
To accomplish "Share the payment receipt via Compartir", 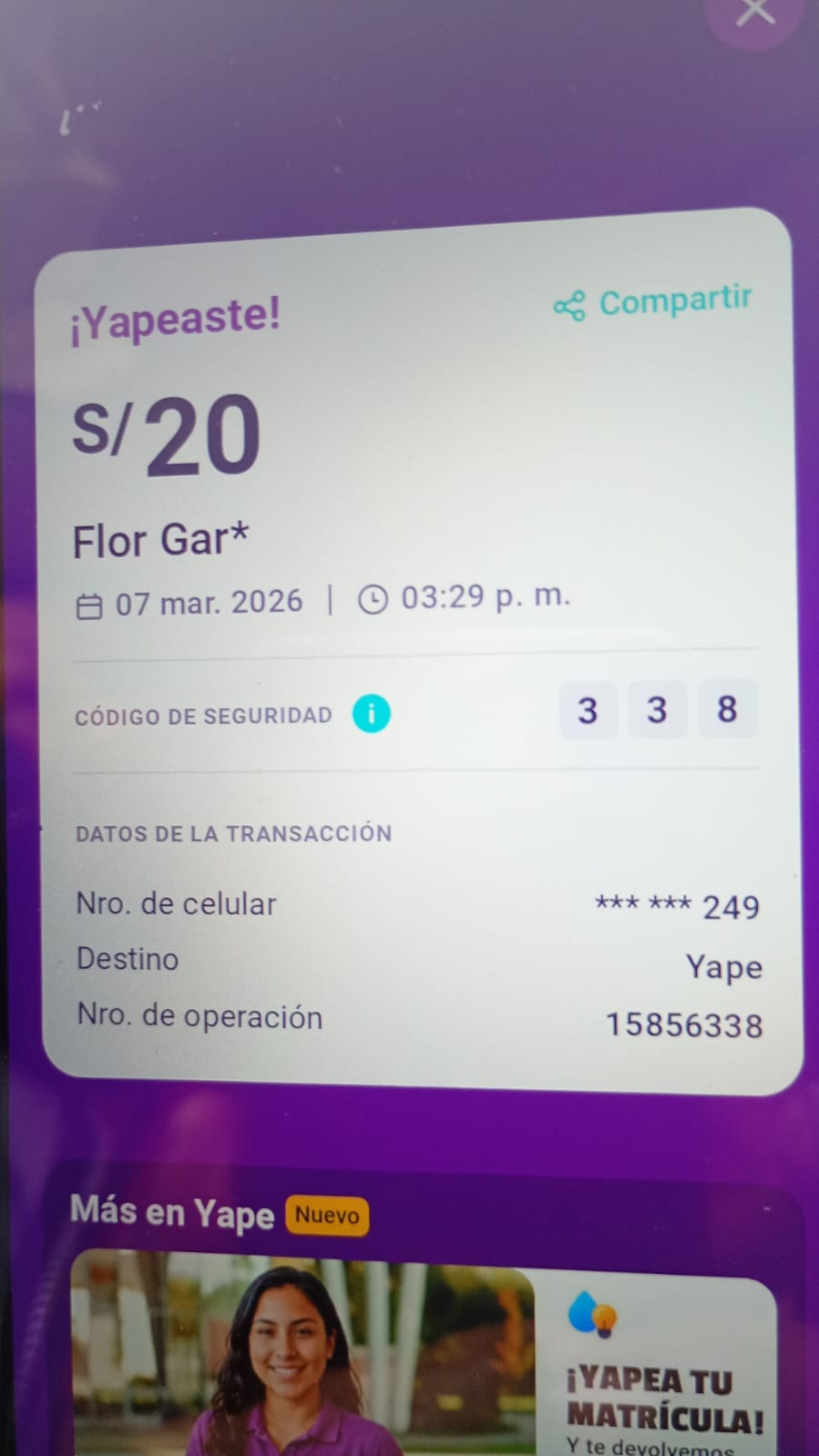I will 653,302.
